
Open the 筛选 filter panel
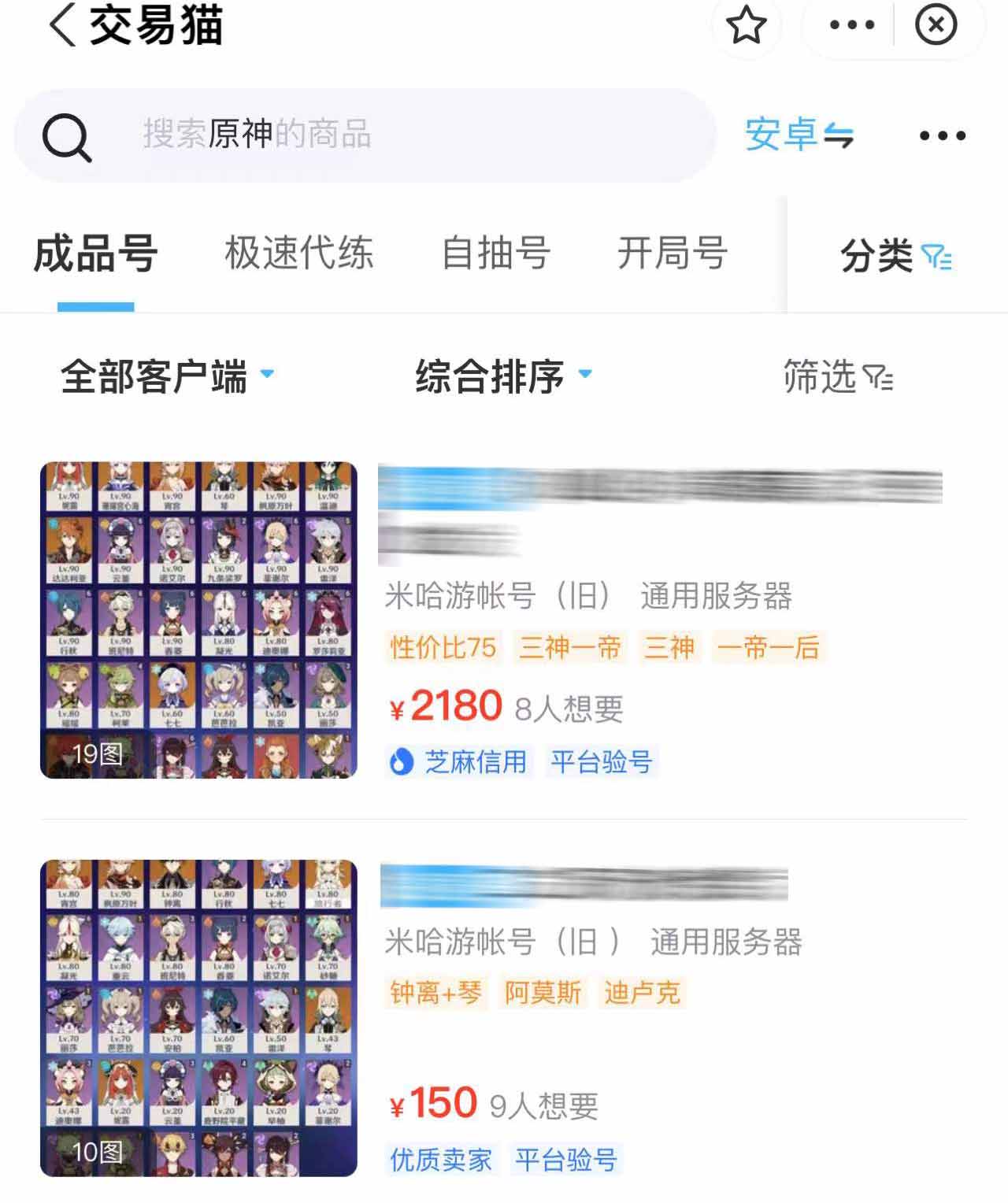click(x=837, y=376)
